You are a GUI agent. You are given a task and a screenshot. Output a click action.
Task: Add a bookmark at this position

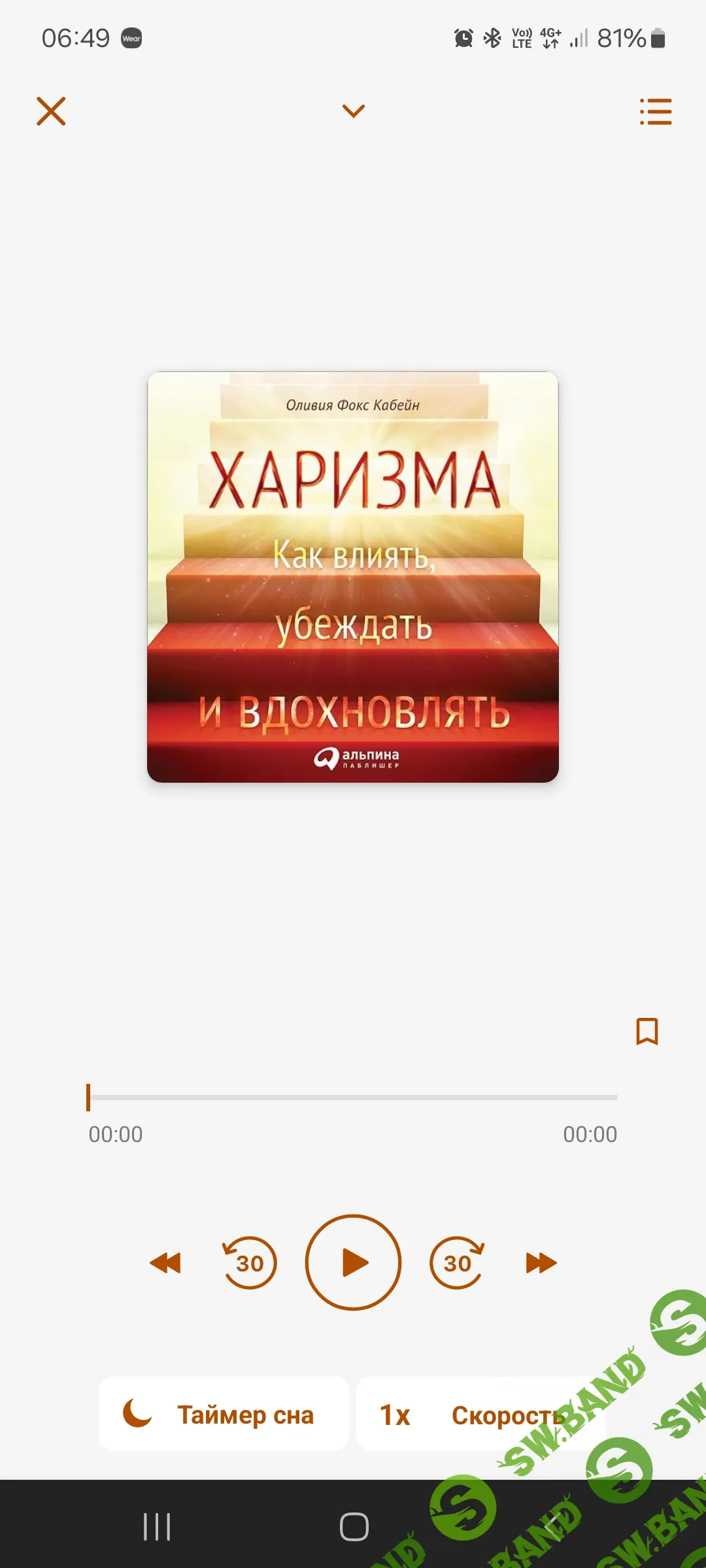pyautogui.click(x=647, y=1032)
